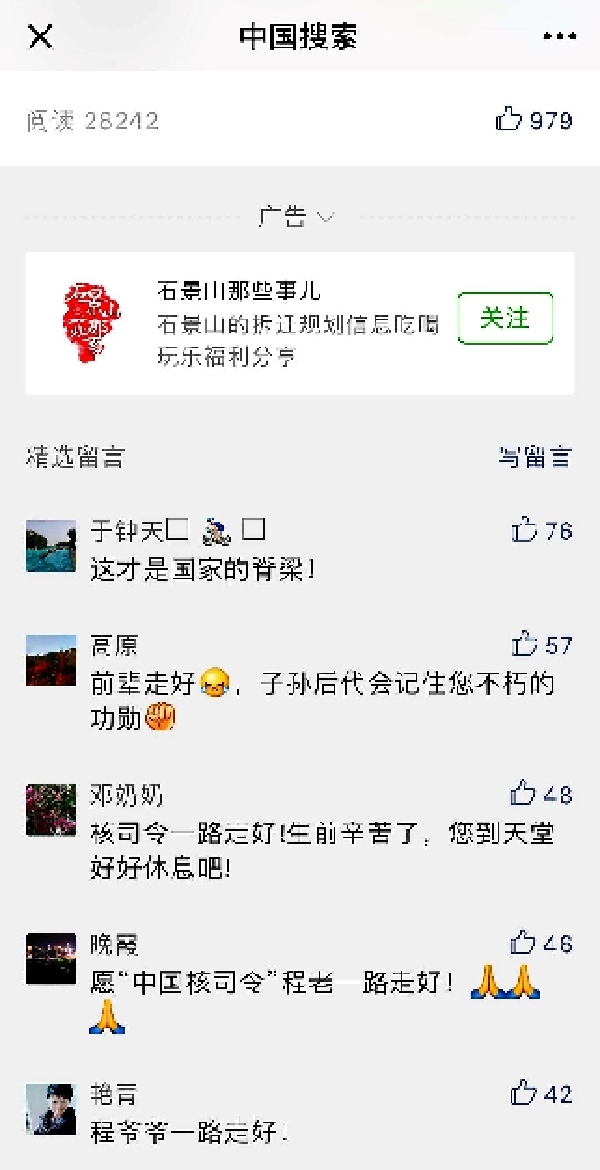
Task: Open the three-dot overflow menu
Action: (x=559, y=37)
